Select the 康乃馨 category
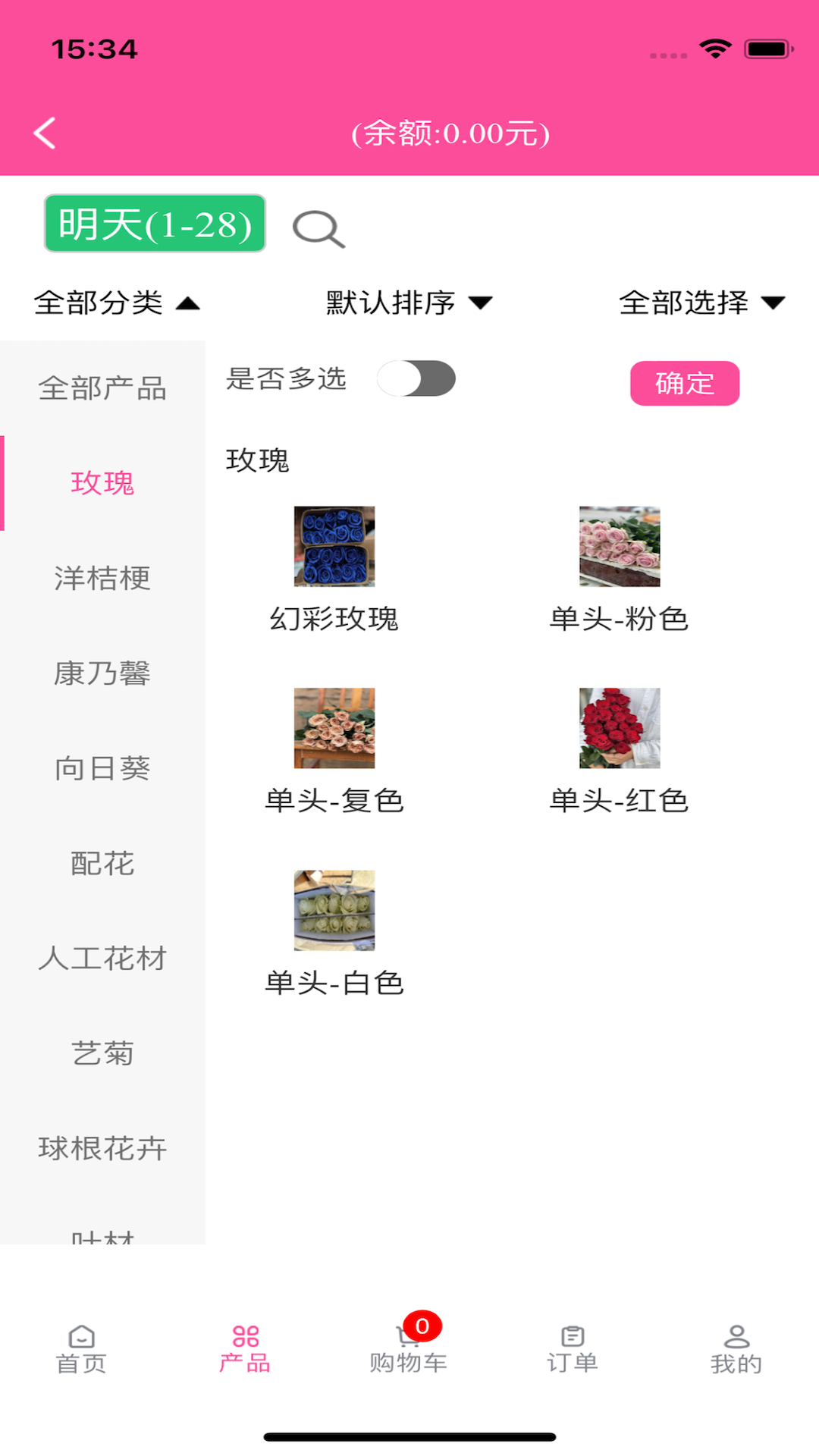This screenshot has width=819, height=1456. (102, 673)
